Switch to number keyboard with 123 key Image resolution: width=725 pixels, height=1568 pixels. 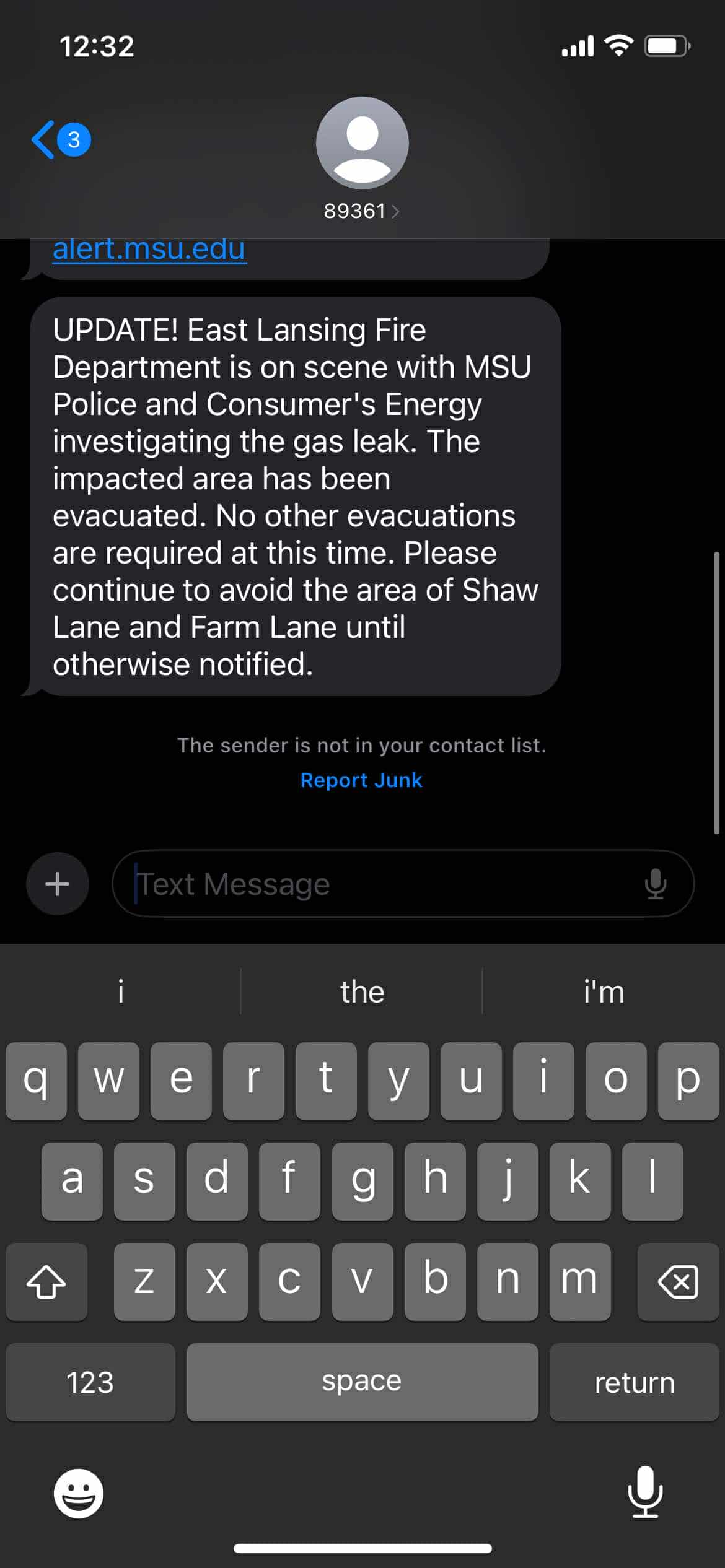tap(89, 1382)
